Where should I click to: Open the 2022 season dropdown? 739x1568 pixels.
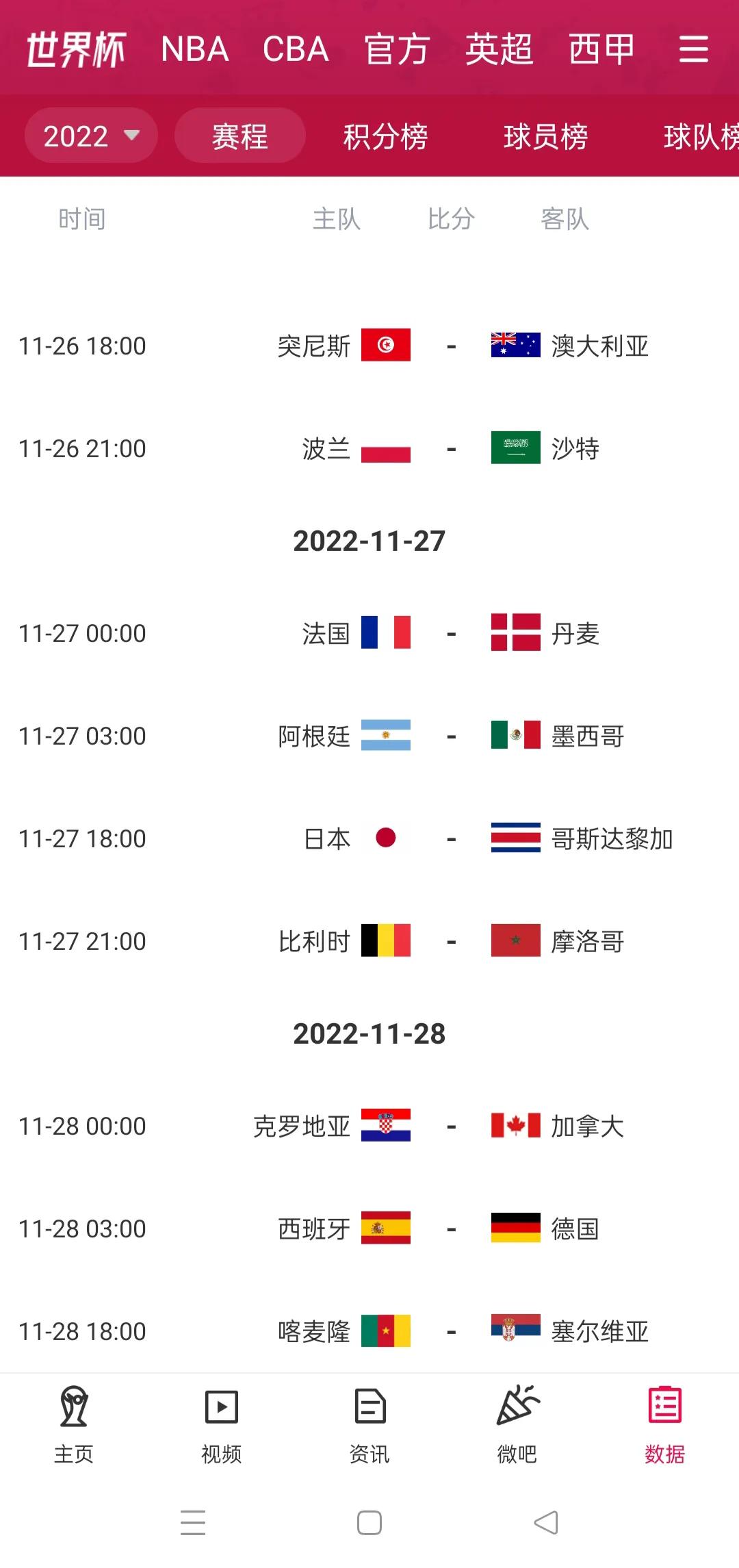[90, 136]
